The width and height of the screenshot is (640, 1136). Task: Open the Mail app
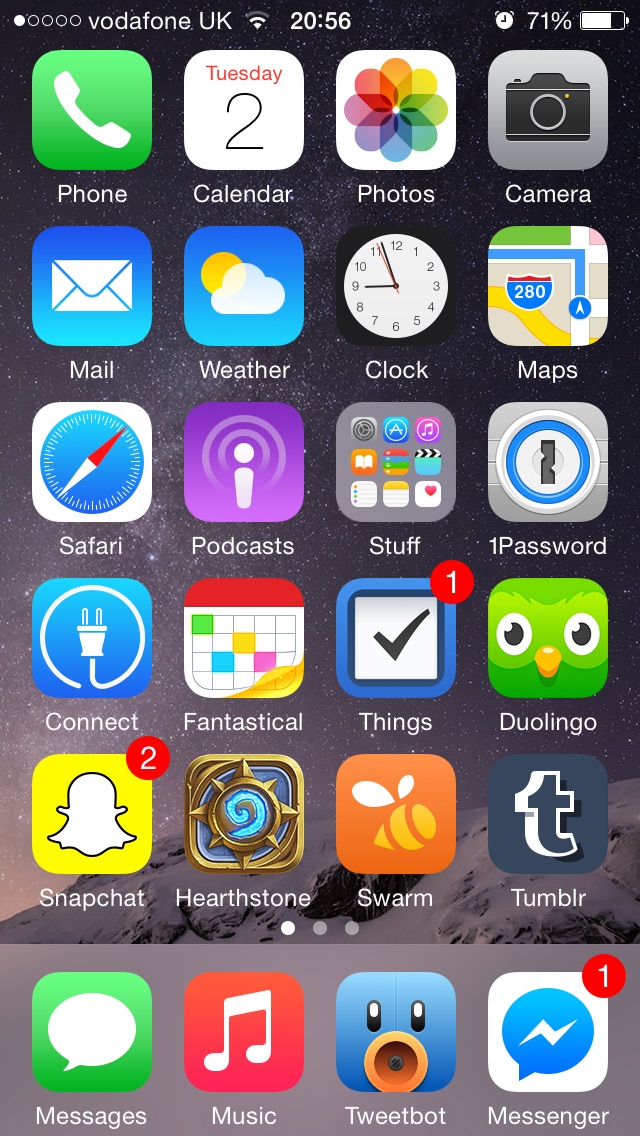92,286
